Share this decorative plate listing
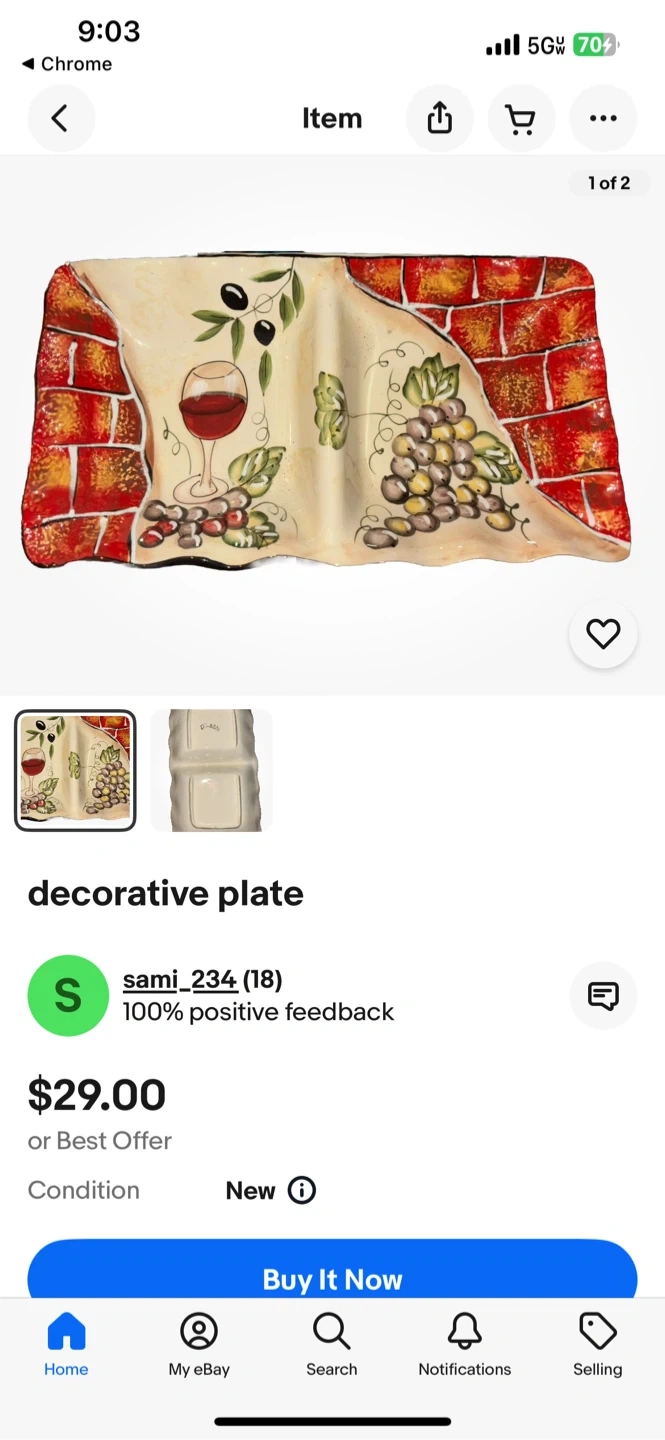Viewport: 665px width, 1440px height. tap(440, 119)
